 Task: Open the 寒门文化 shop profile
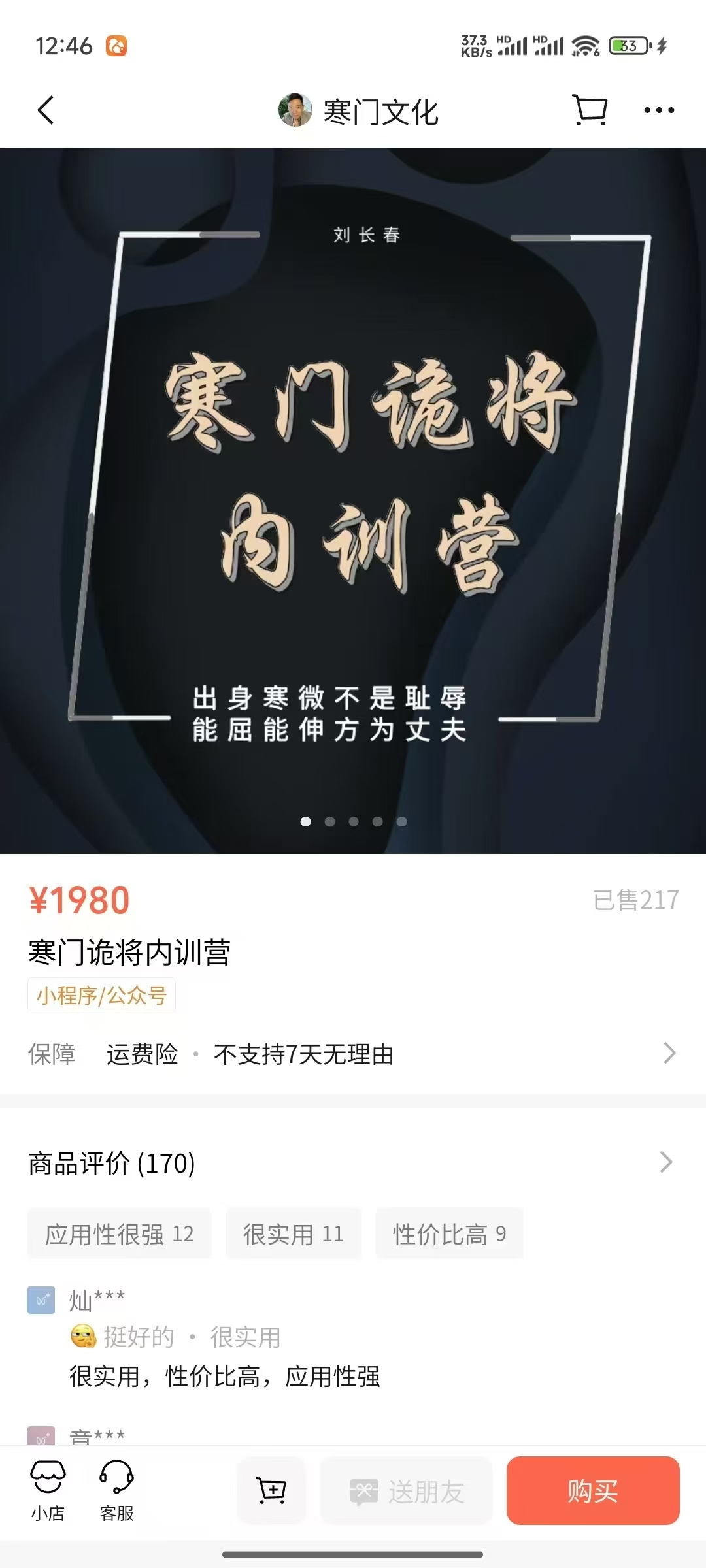pyautogui.click(x=358, y=111)
